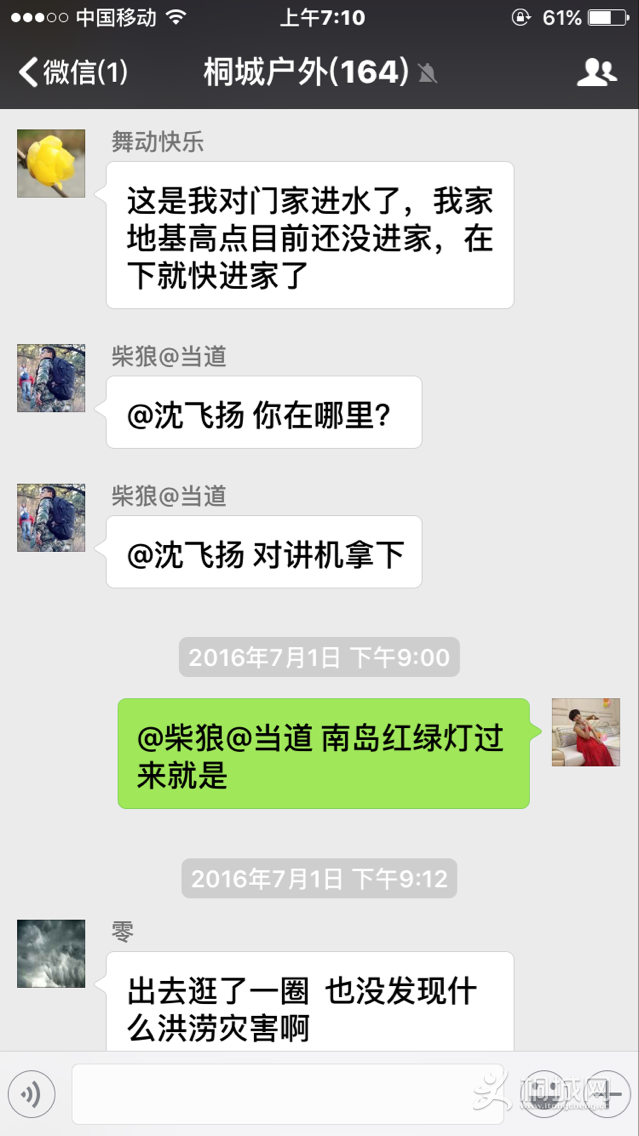The image size is (639, 1136).
Task: Open my own avatar beside green message
Action: (x=586, y=732)
